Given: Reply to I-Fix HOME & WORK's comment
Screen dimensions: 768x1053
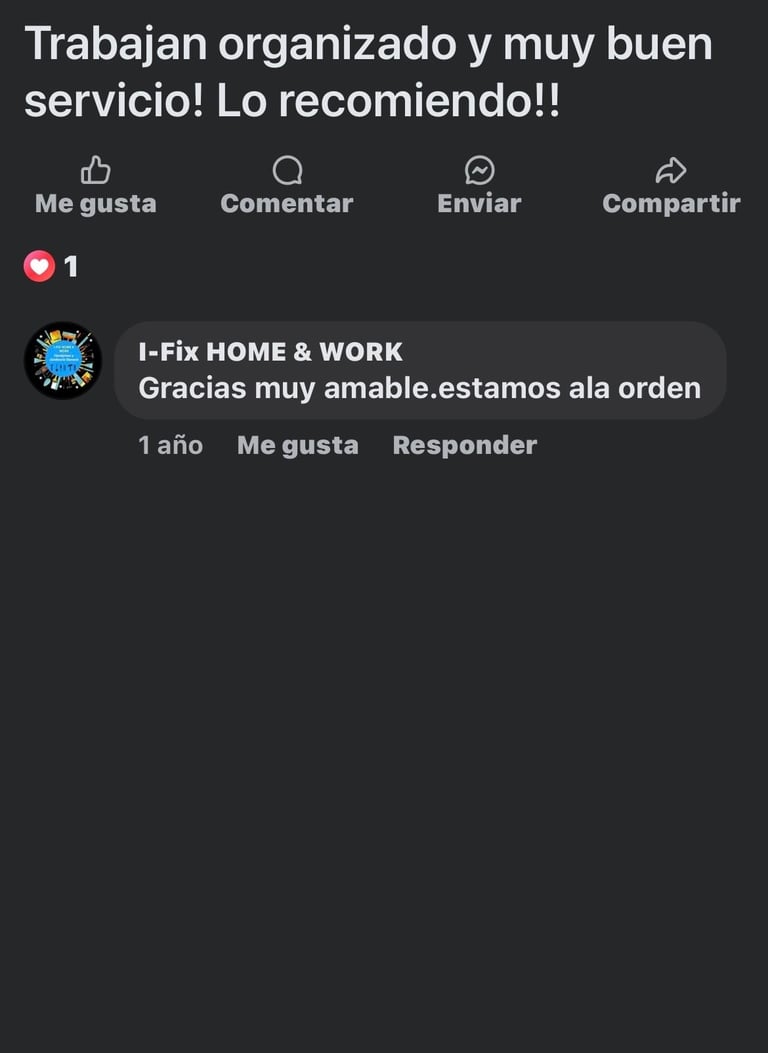Looking at the screenshot, I should pyautogui.click(x=464, y=445).
